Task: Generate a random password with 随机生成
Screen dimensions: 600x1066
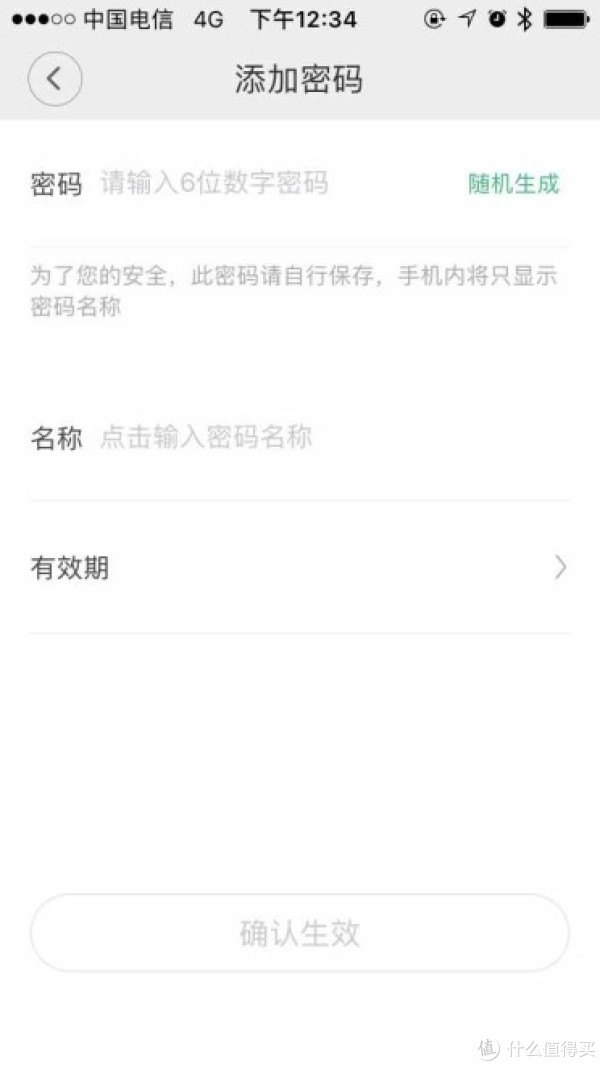Action: [513, 184]
